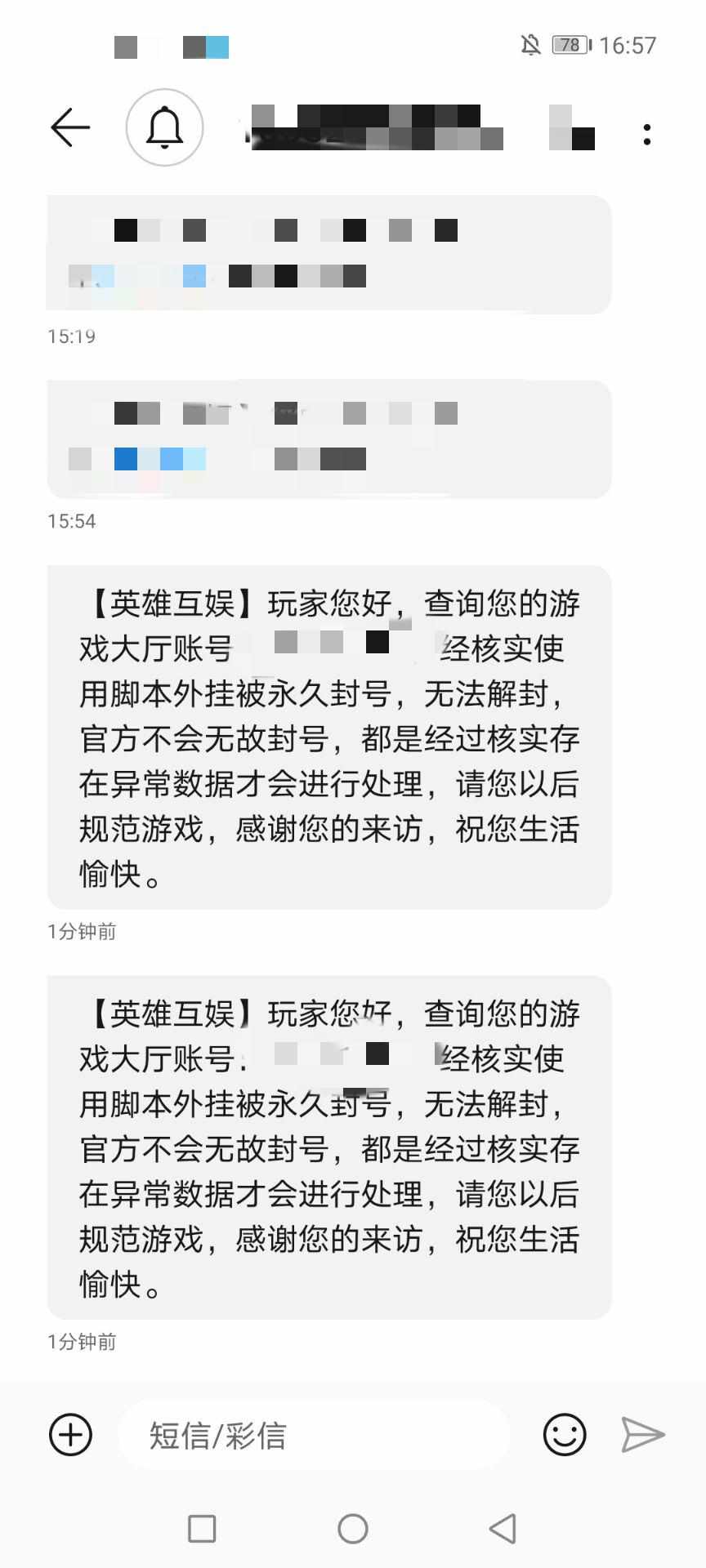
Task: Open the emoji smiley picker
Action: 565,1435
